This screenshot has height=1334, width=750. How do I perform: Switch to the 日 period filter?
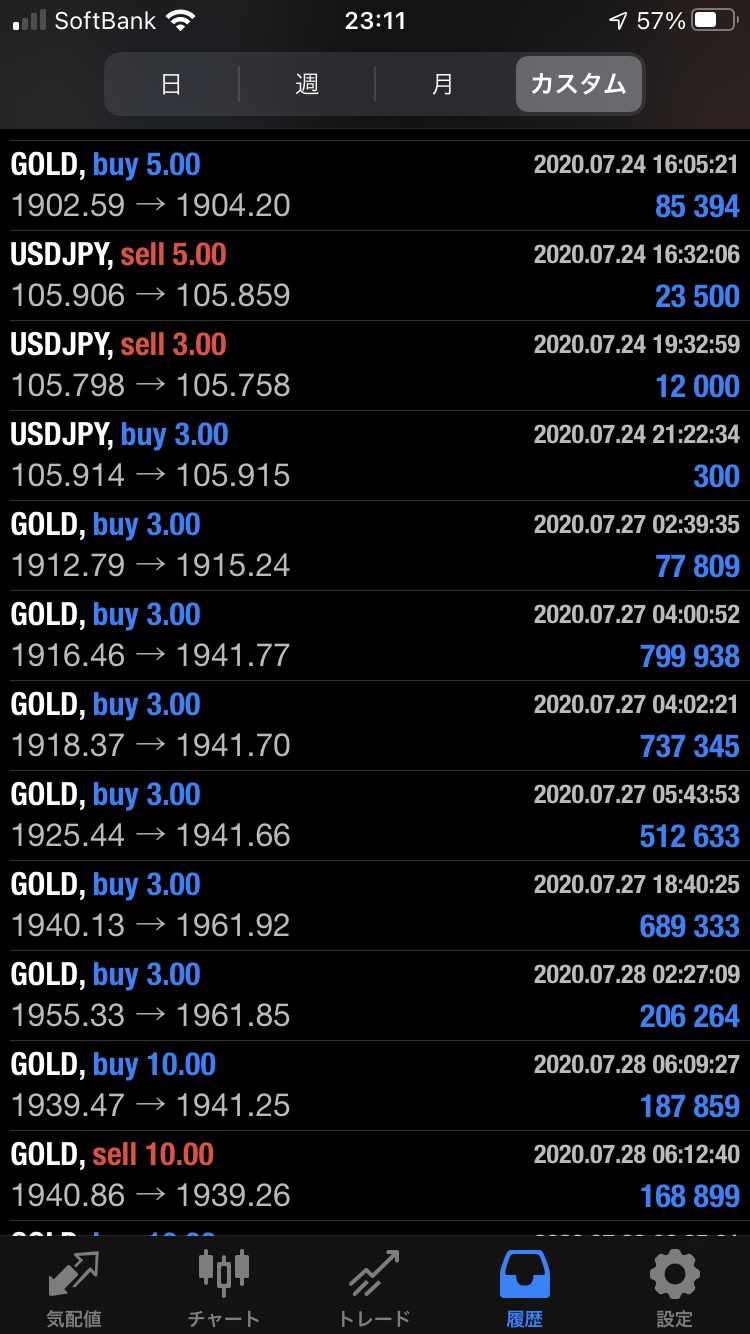point(172,84)
